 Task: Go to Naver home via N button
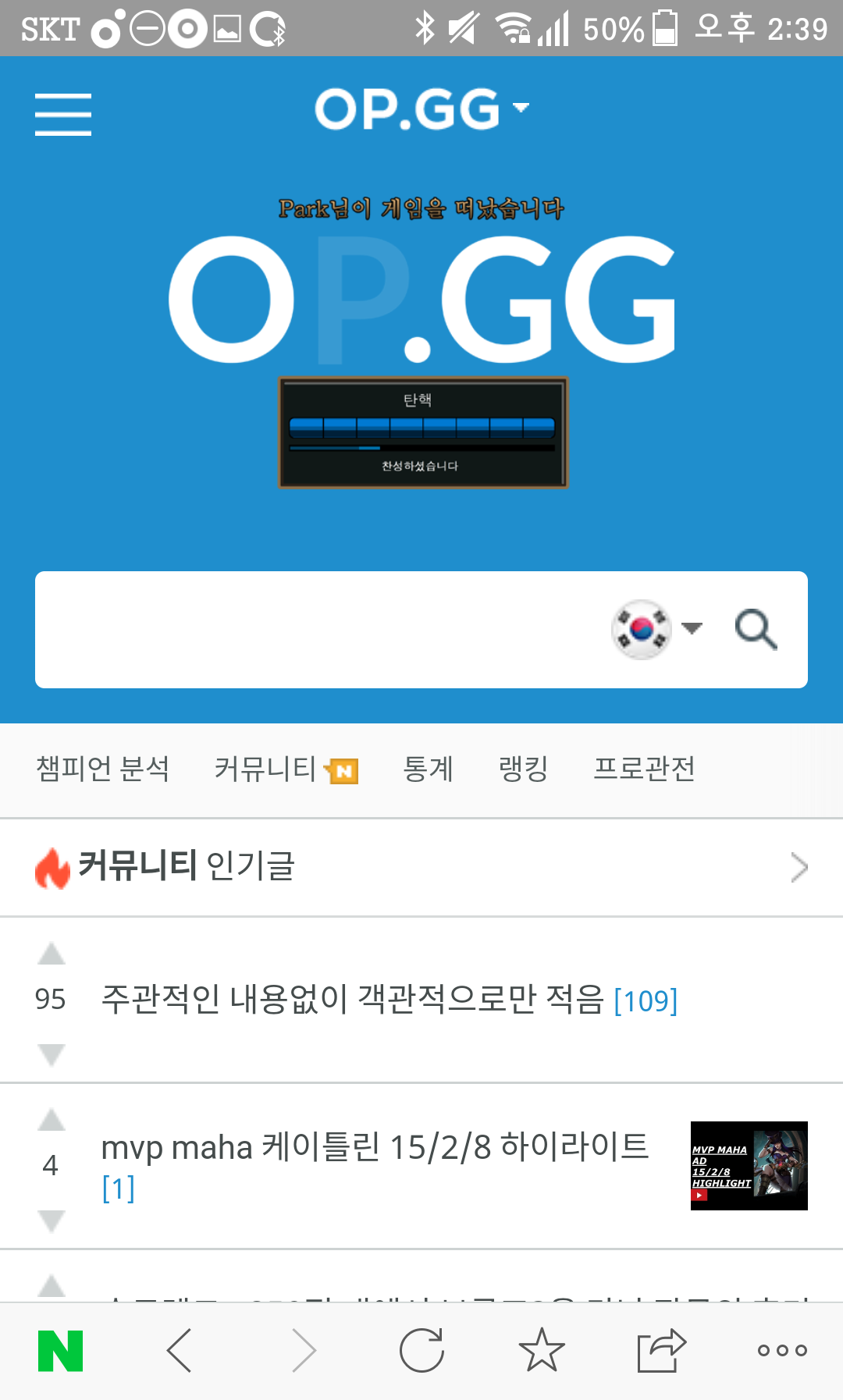(x=60, y=1351)
